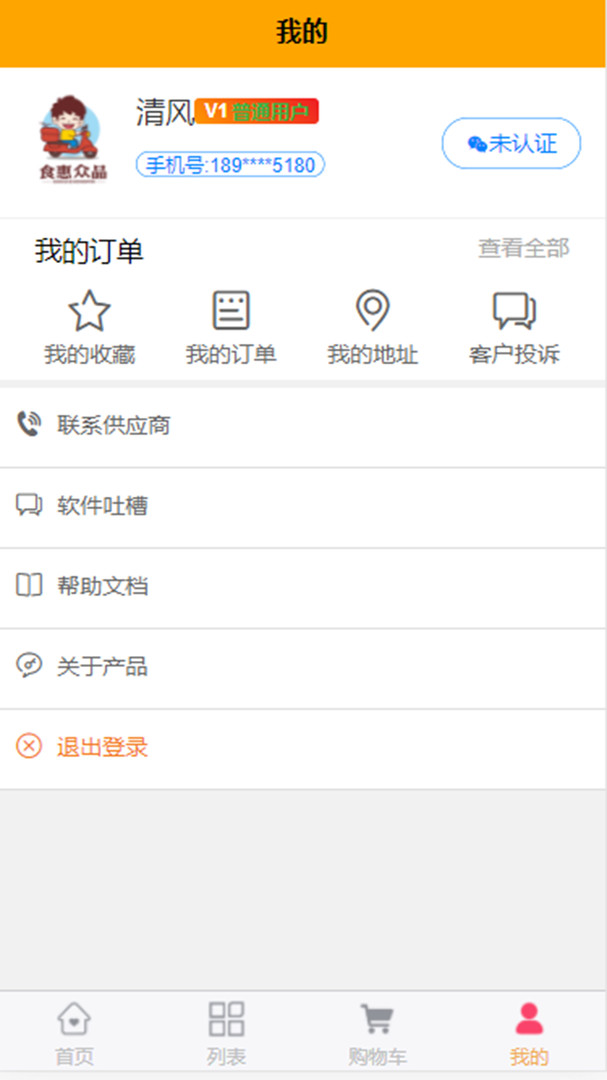Tap the 未认证 verification button
This screenshot has height=1080, width=607.
pyautogui.click(x=511, y=144)
